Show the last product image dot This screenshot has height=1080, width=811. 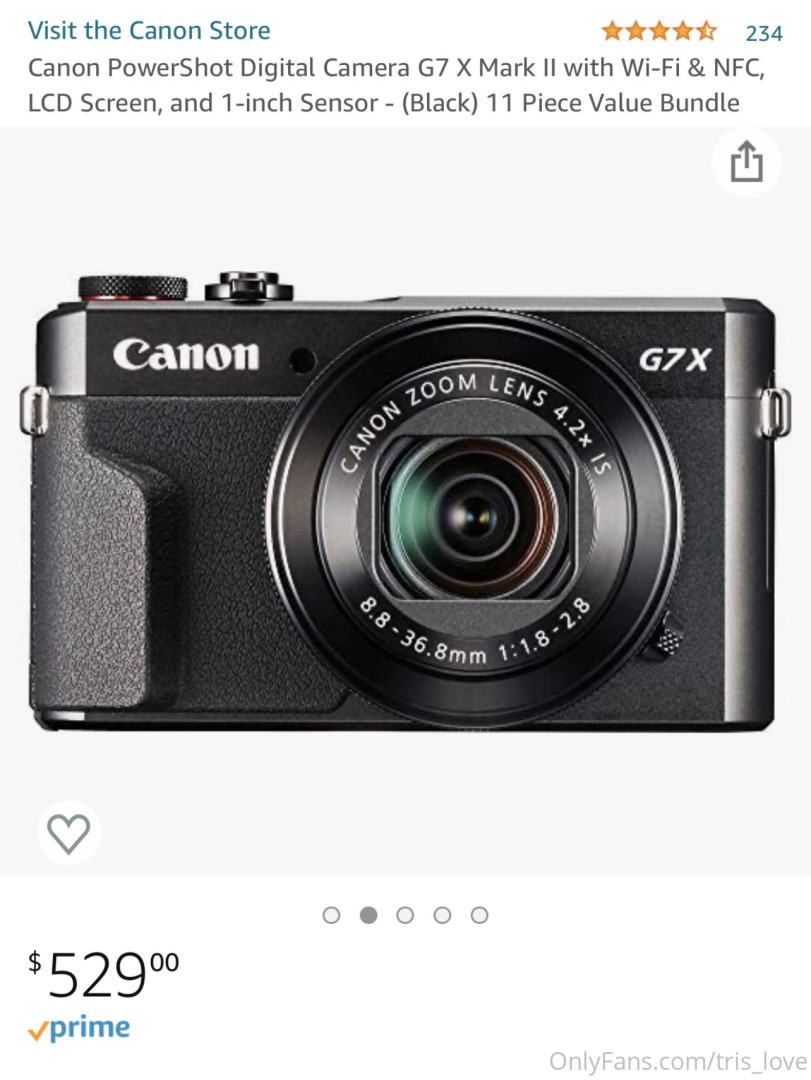tap(479, 915)
